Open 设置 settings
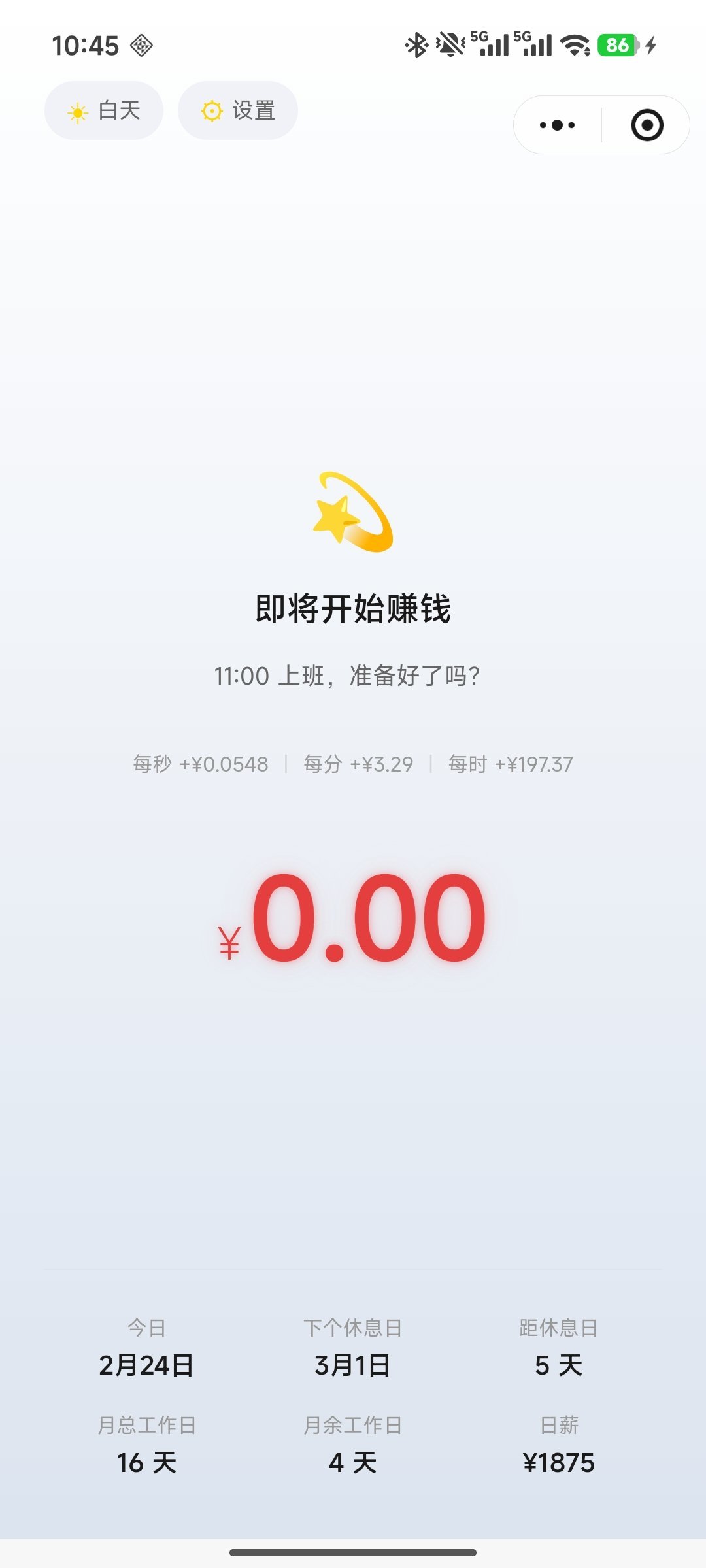This screenshot has width=706, height=1568. 238,110
